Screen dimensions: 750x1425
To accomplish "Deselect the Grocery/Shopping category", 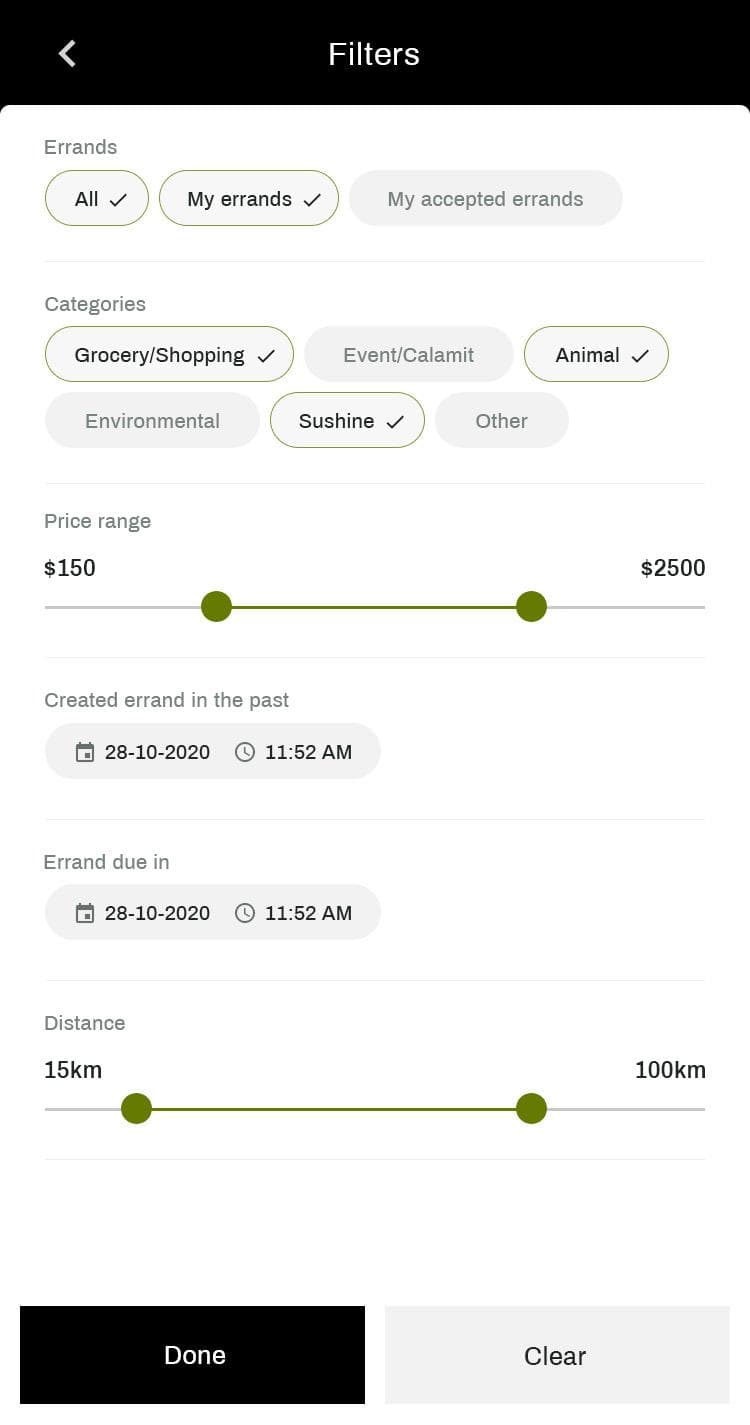I will coord(169,355).
